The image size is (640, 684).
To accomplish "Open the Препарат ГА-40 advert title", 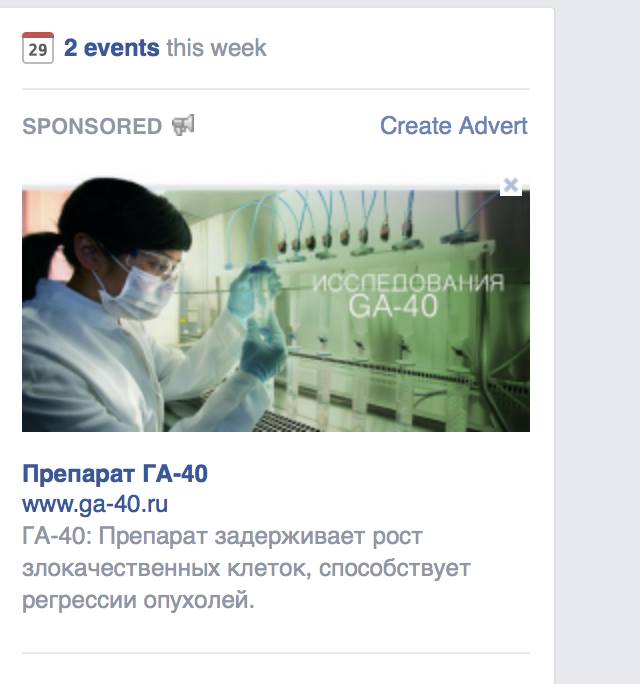I will click(115, 473).
